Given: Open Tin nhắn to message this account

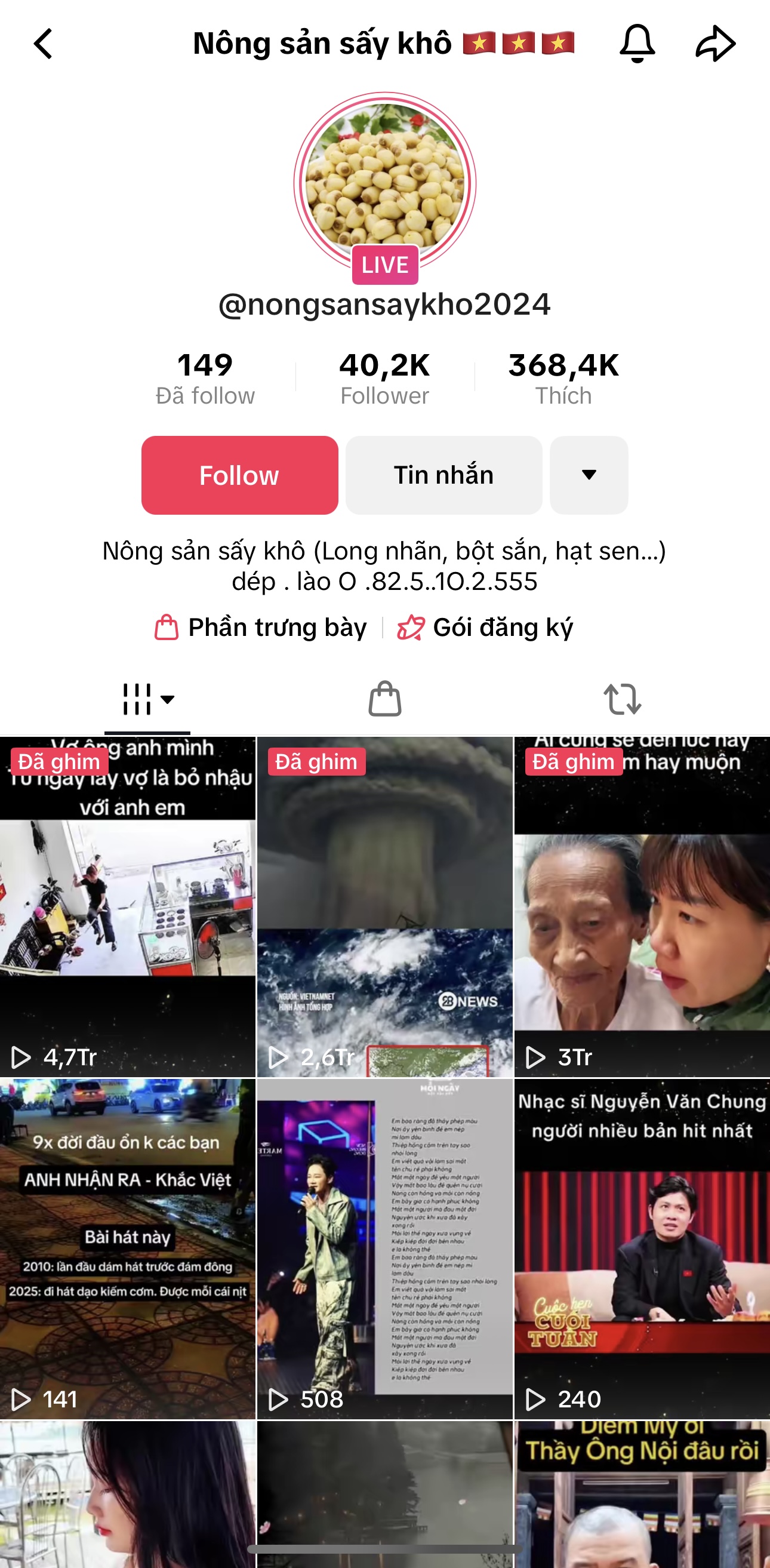Looking at the screenshot, I should click(443, 475).
